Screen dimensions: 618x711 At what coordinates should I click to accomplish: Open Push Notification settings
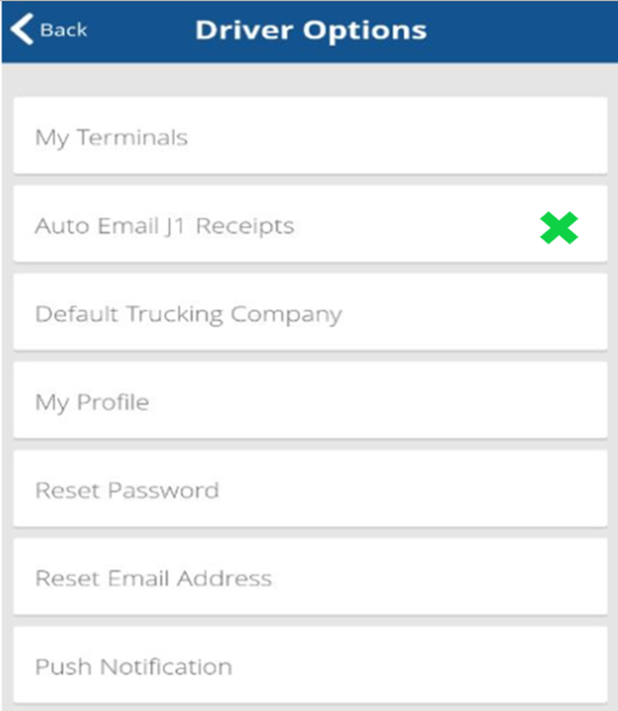310,666
